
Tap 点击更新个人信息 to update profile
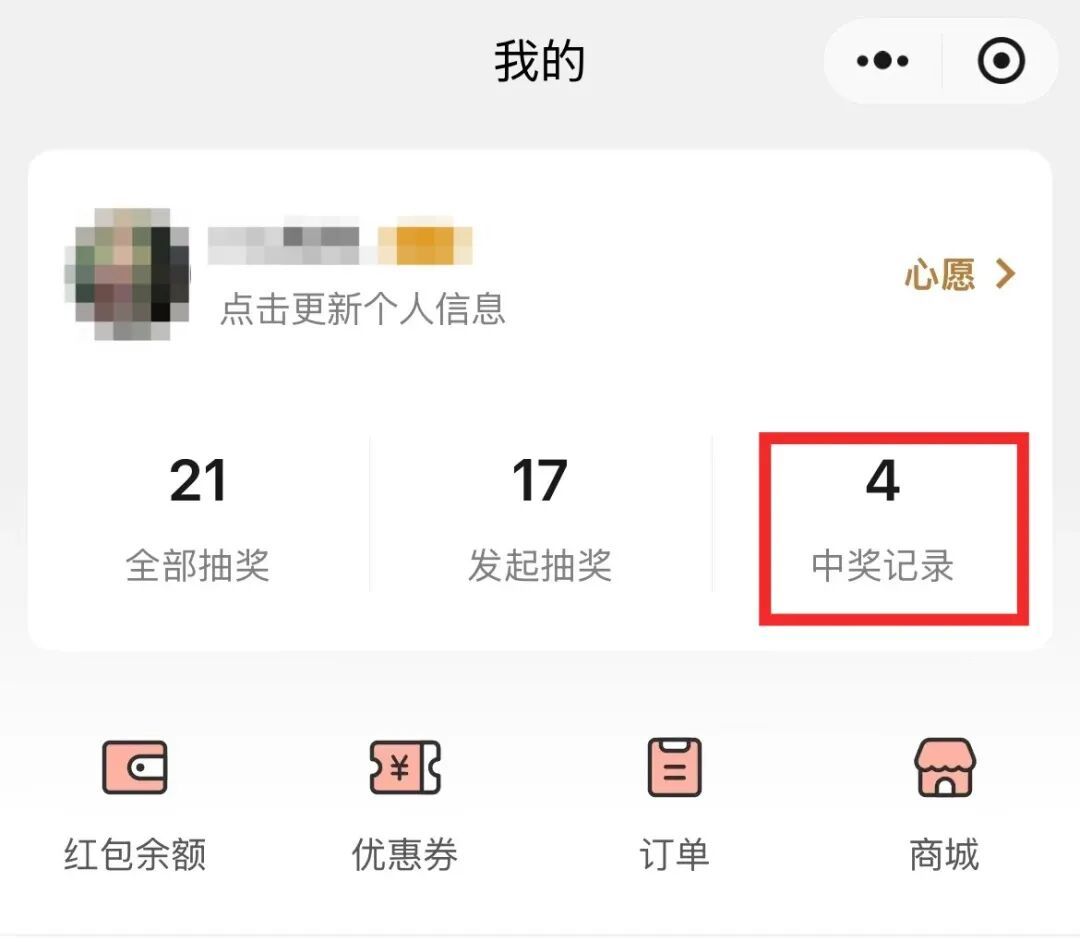pos(363,308)
